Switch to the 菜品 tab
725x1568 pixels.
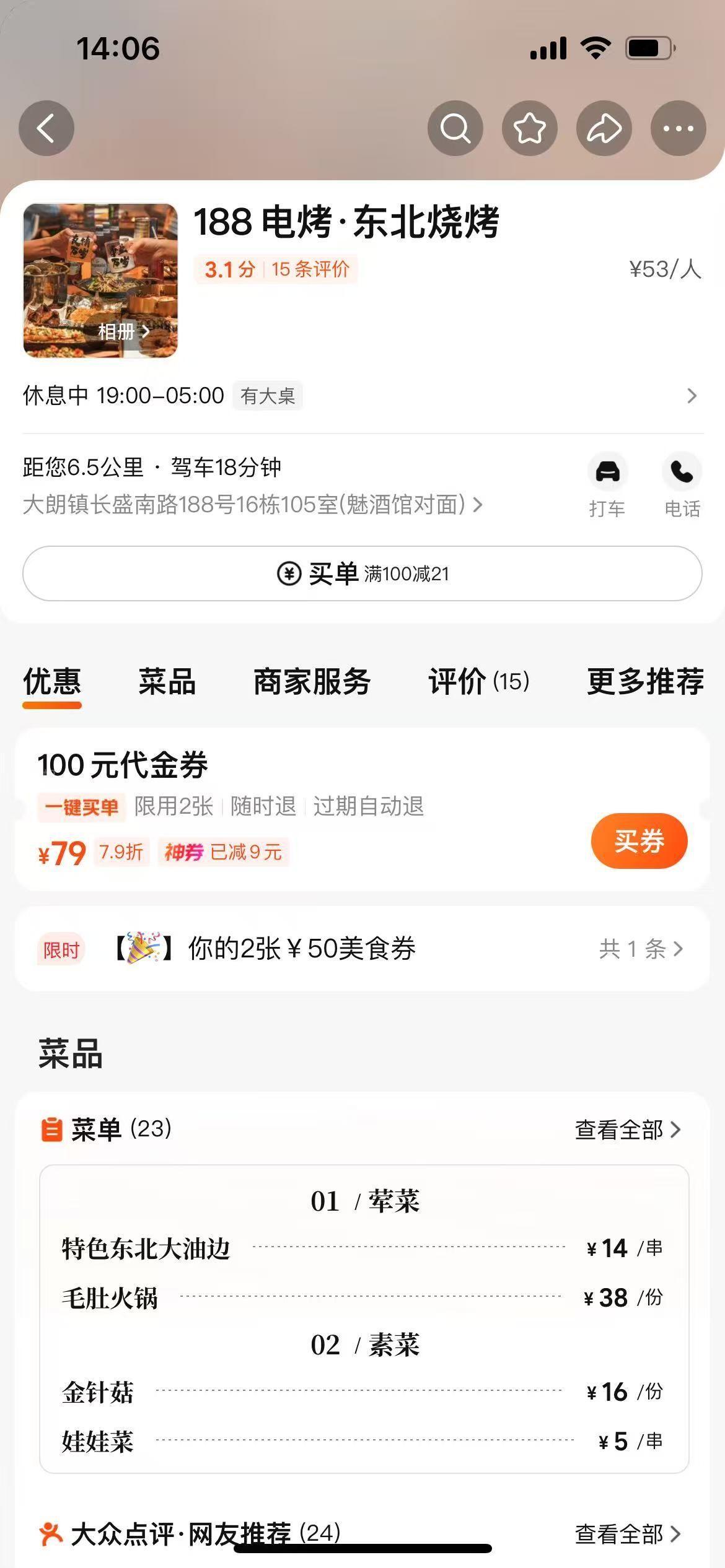[x=167, y=682]
